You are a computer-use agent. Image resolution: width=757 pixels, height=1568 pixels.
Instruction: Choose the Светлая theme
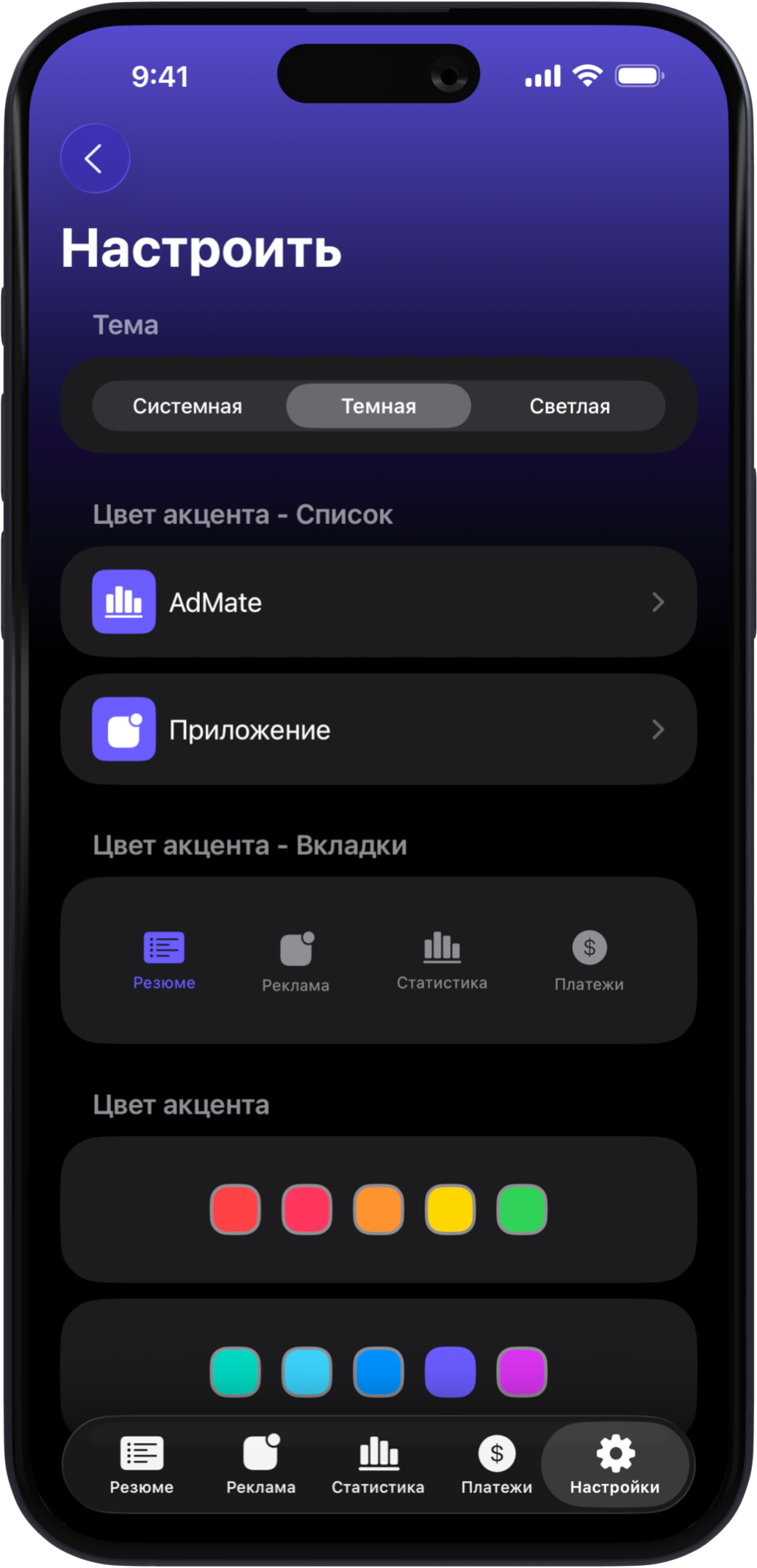(x=570, y=406)
